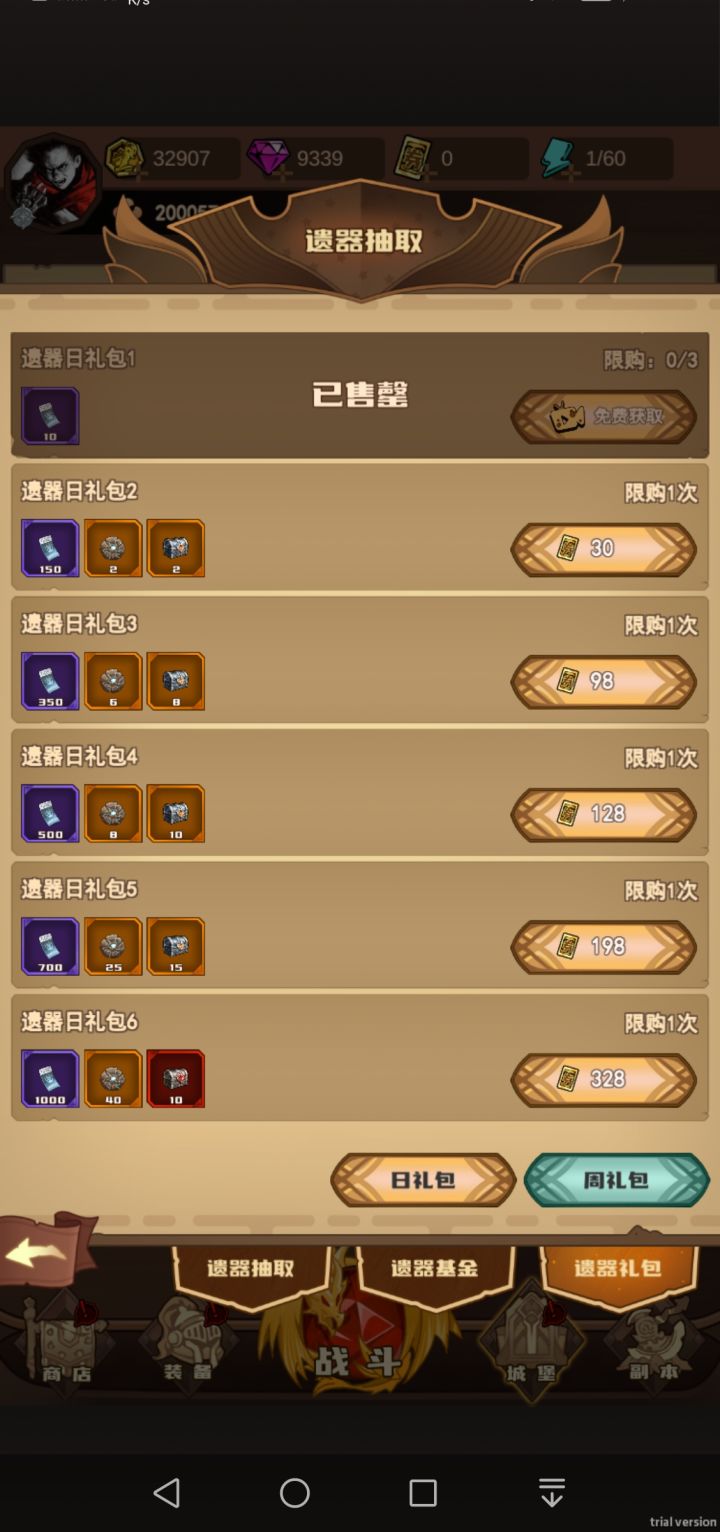This screenshot has height=1532, width=720.
Task: Buy 遗器日礼包2 for 30
Action: 603,548
